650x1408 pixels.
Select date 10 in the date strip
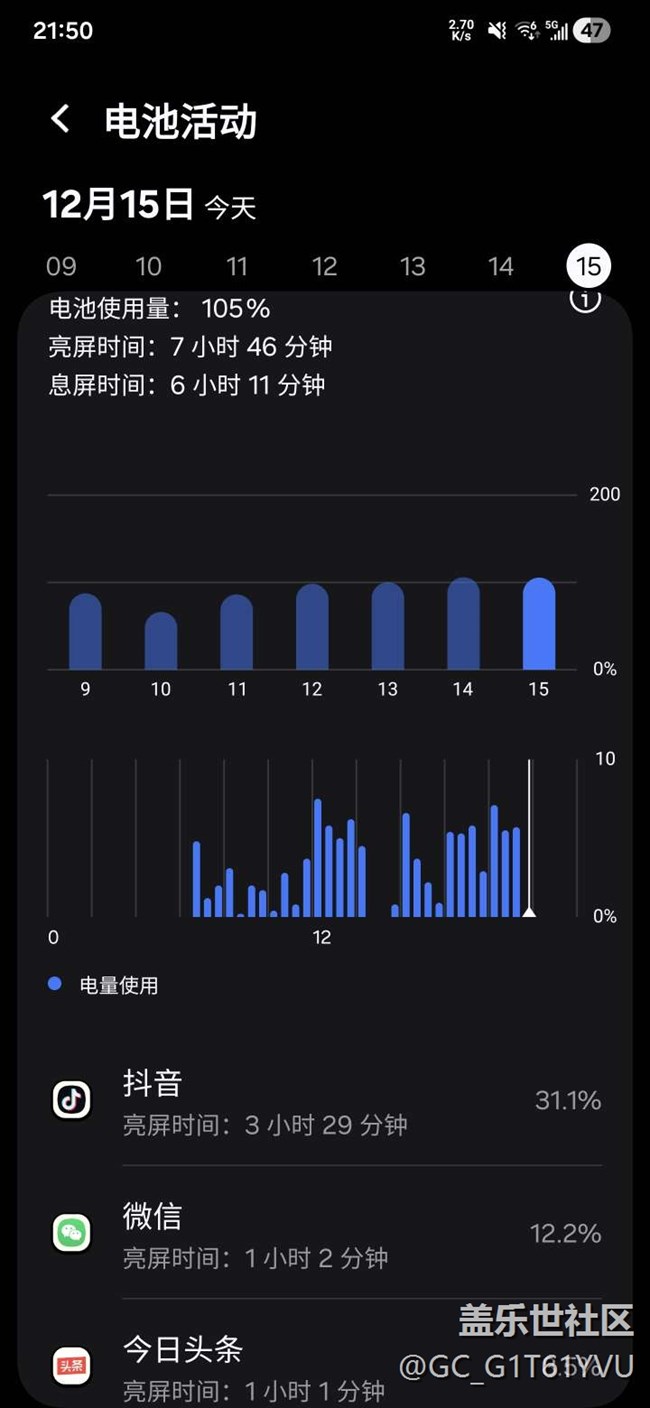coord(148,266)
